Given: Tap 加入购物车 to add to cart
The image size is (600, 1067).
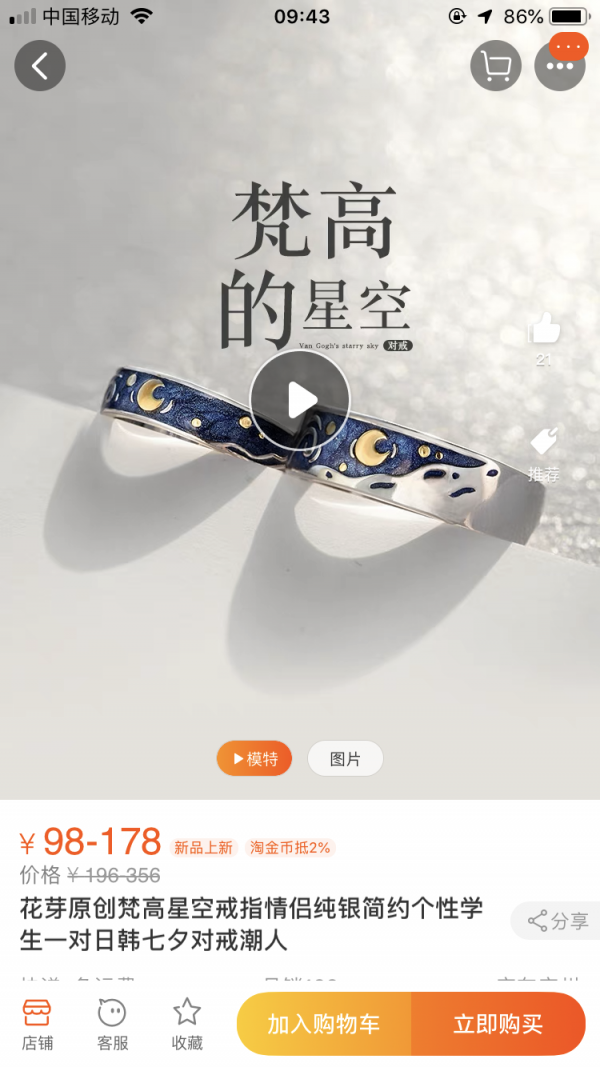Looking at the screenshot, I should 324,1024.
